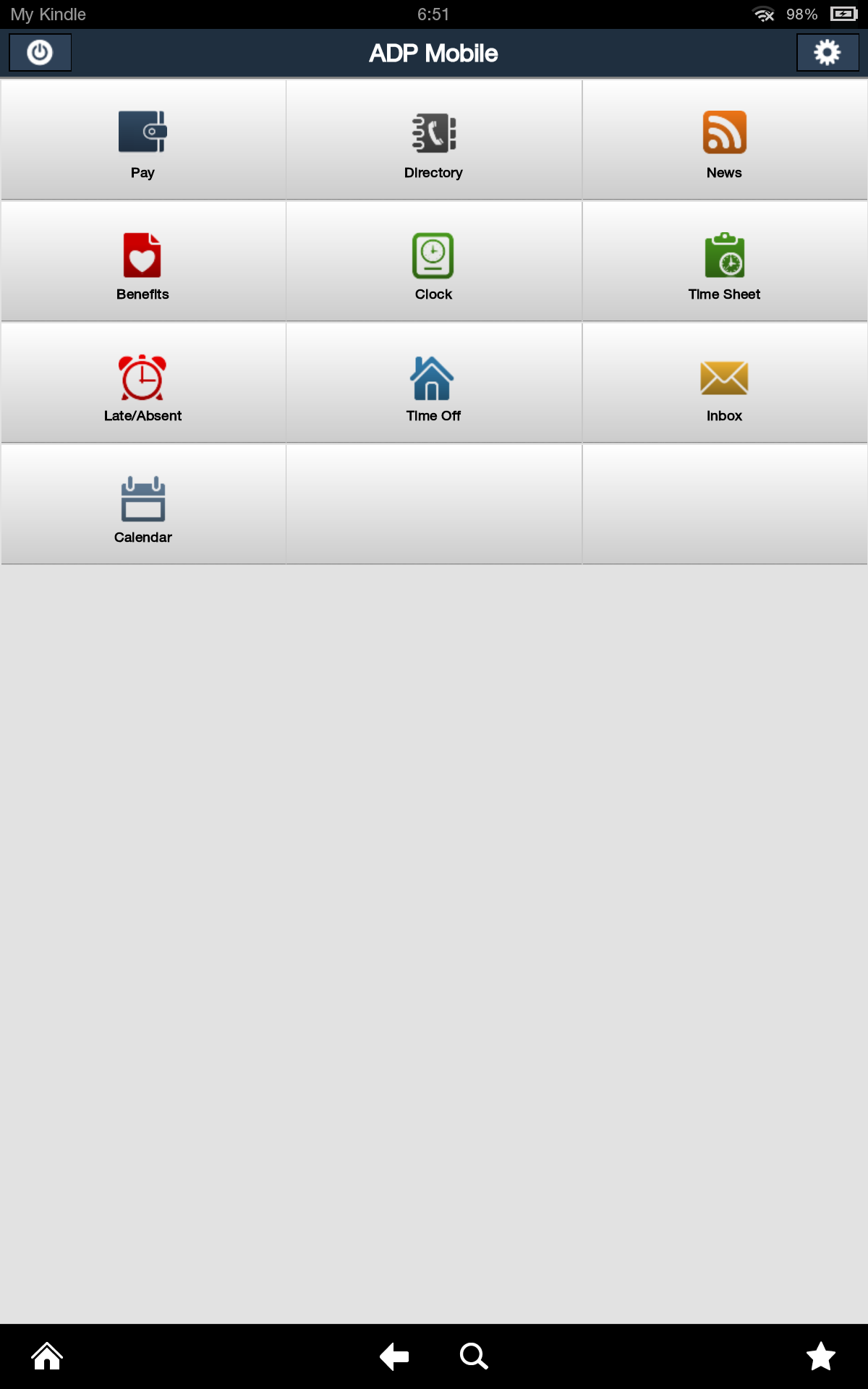Open the Pay tile

tap(143, 141)
